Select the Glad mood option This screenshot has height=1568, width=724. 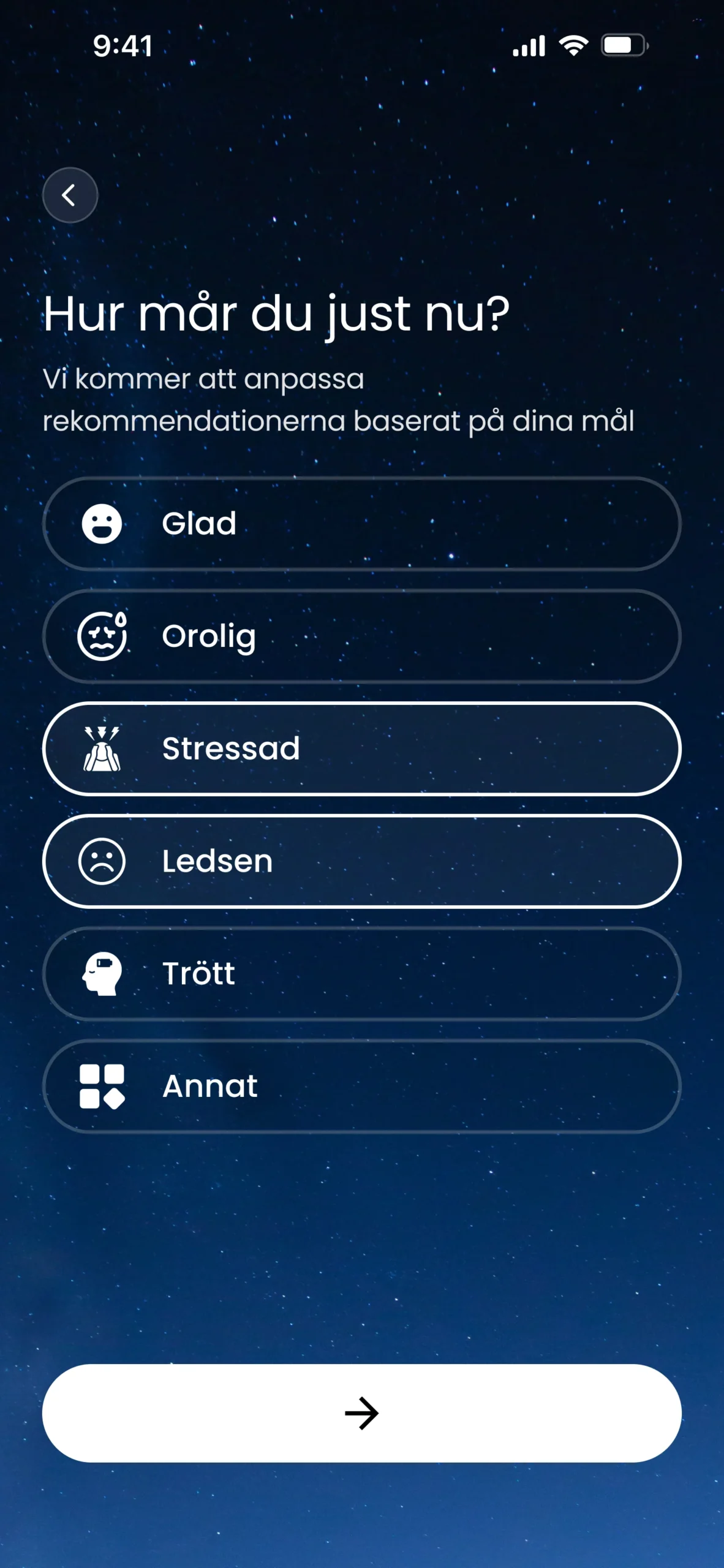coord(361,524)
